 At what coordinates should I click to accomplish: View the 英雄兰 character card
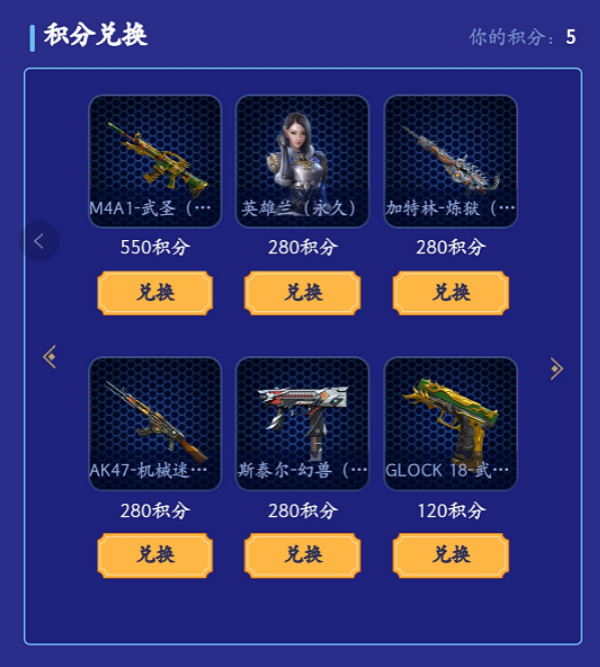pyautogui.click(x=302, y=160)
